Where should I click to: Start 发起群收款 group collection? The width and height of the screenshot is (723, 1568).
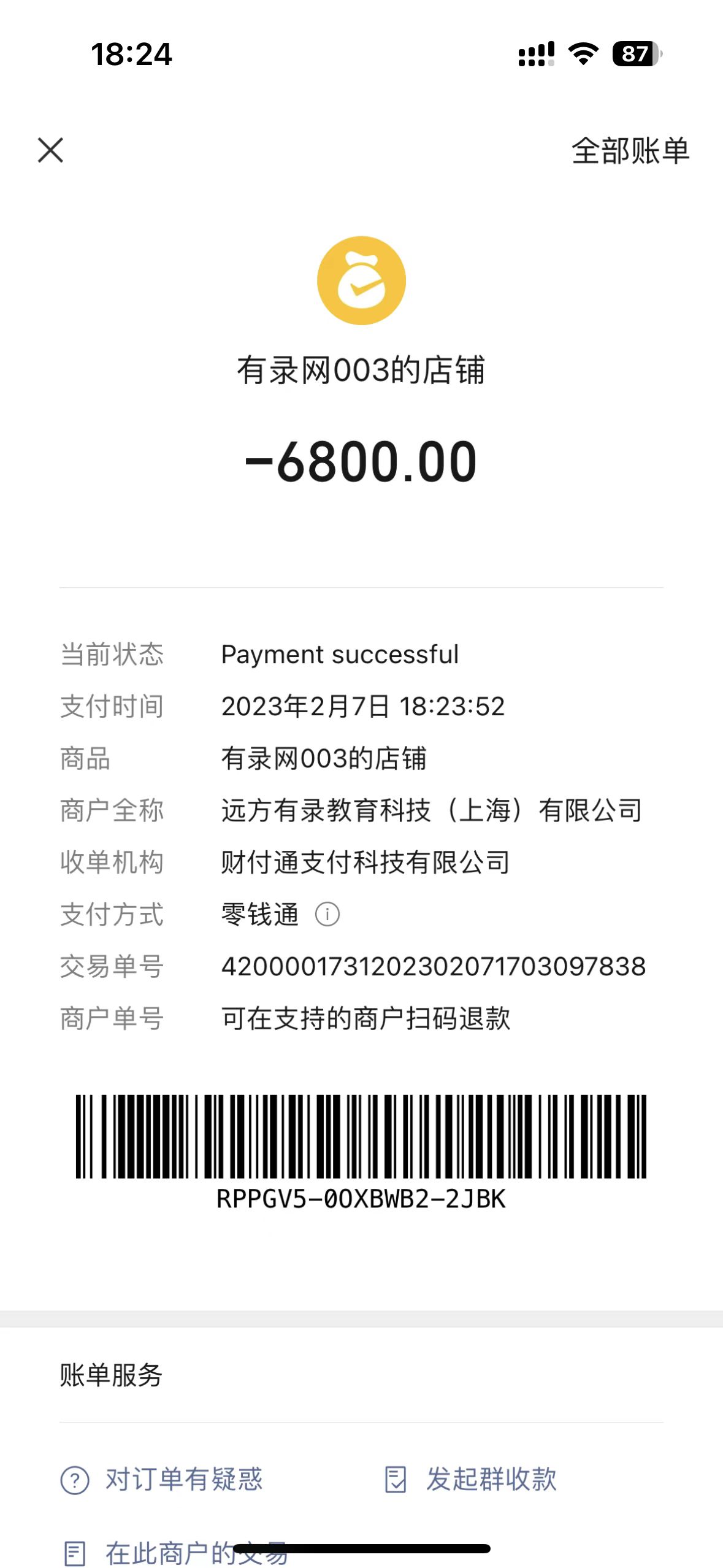[x=471, y=1479]
